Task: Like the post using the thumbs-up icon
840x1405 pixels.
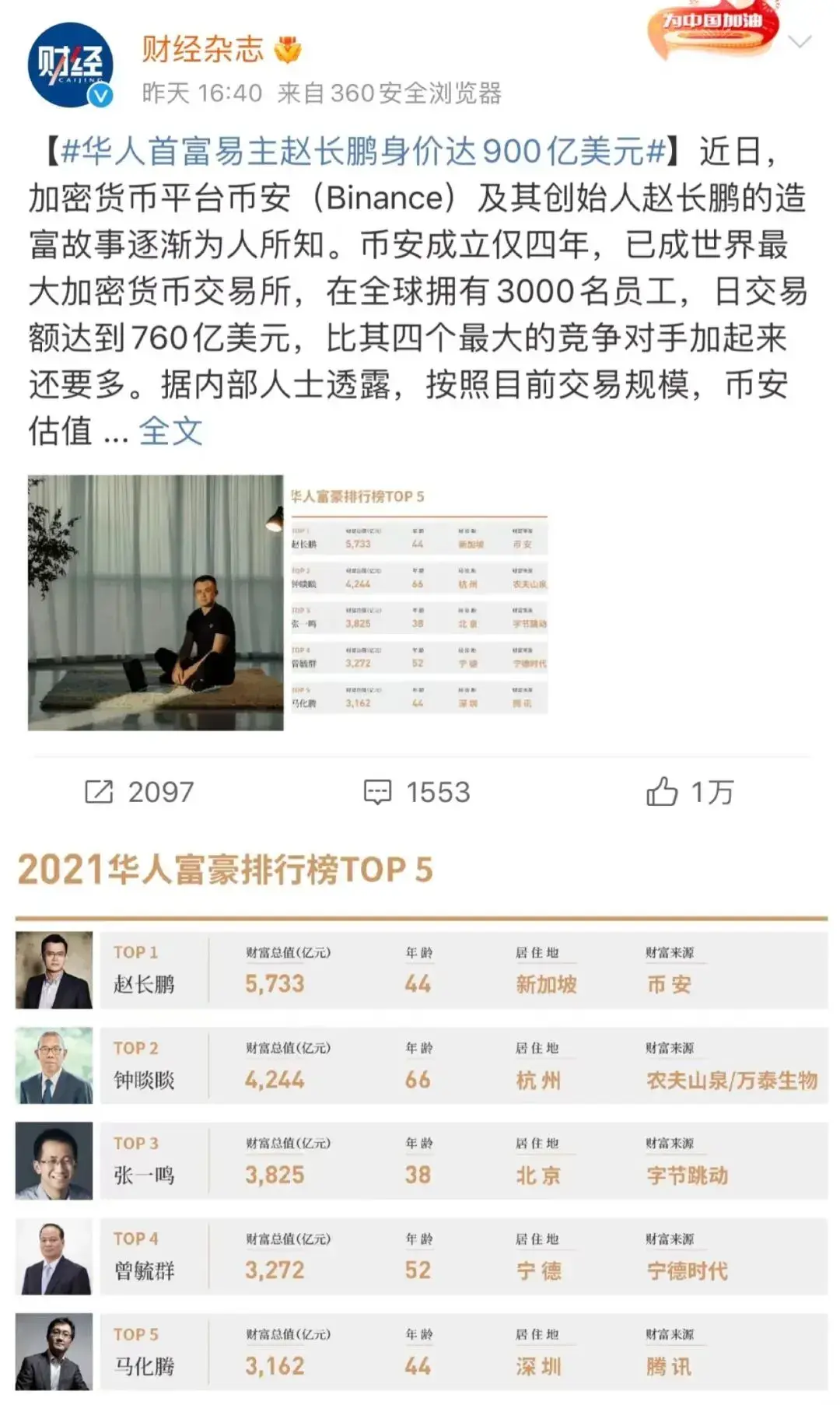Action: point(664,791)
